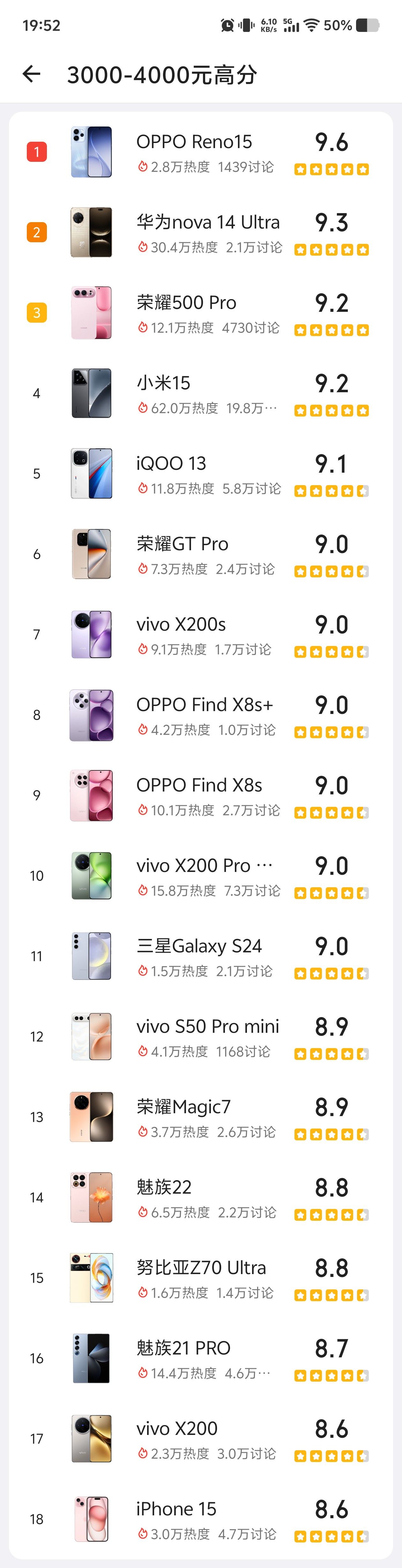Open vivo X200s details
402x1568 pixels.
click(201, 634)
